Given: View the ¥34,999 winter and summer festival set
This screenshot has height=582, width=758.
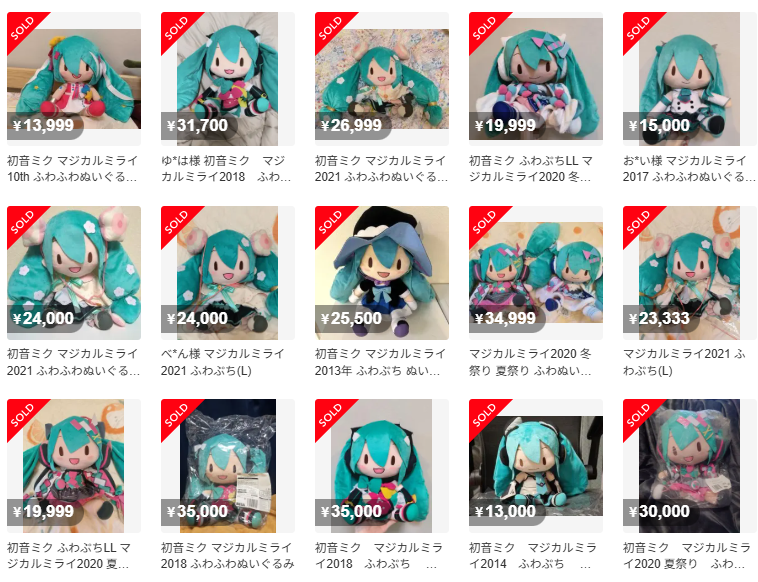Looking at the screenshot, I should pyautogui.click(x=536, y=273).
